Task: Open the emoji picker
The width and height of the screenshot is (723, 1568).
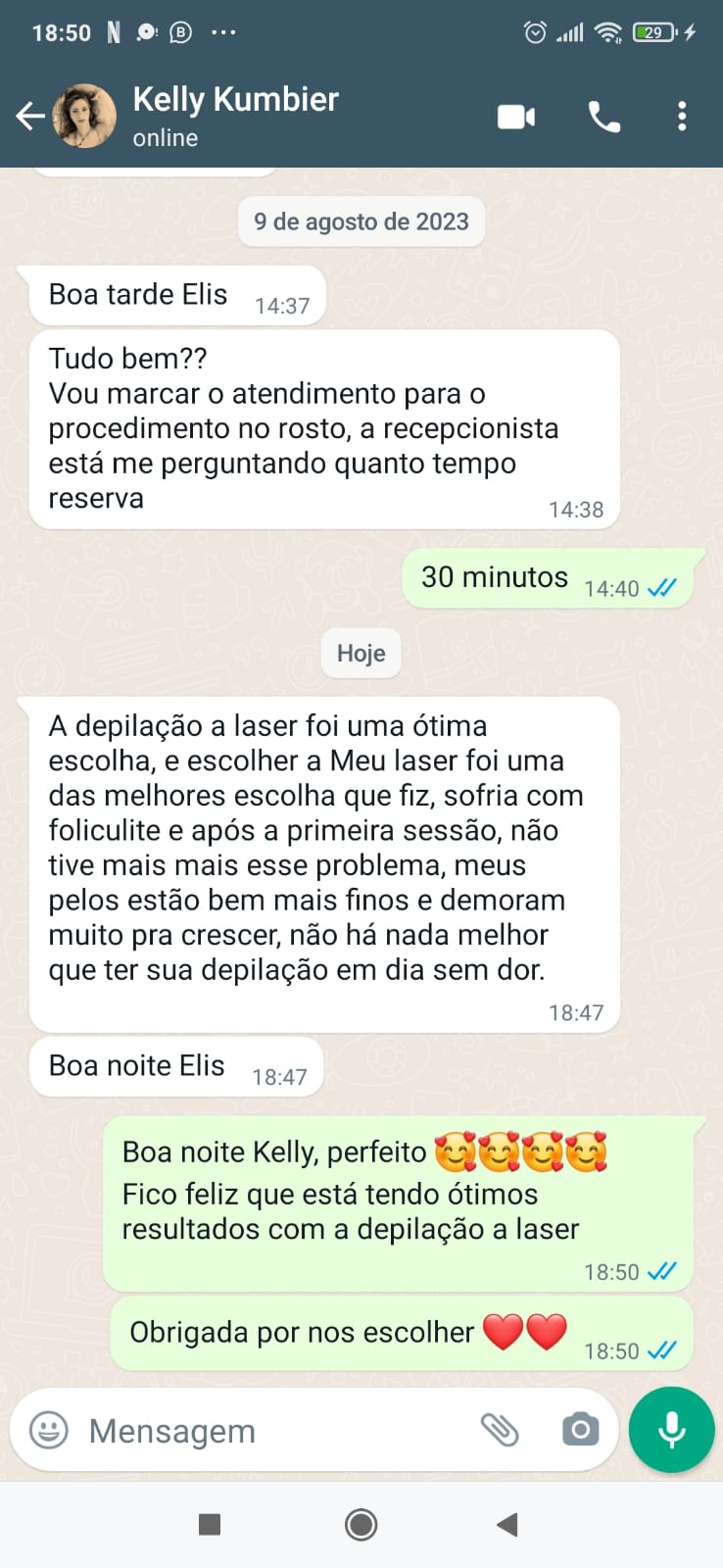Action: pos(49,1430)
